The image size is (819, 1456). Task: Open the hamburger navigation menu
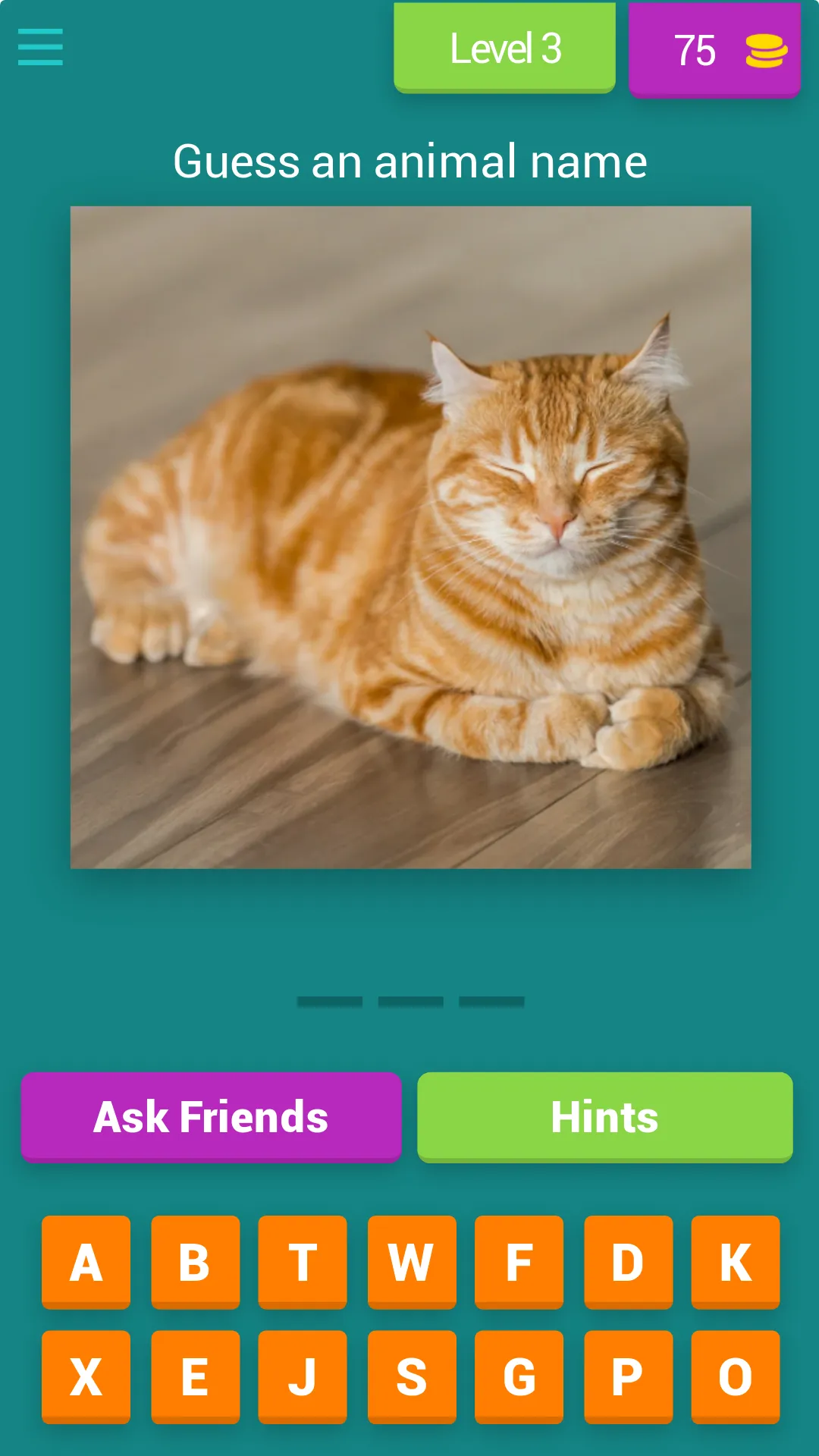pyautogui.click(x=39, y=46)
